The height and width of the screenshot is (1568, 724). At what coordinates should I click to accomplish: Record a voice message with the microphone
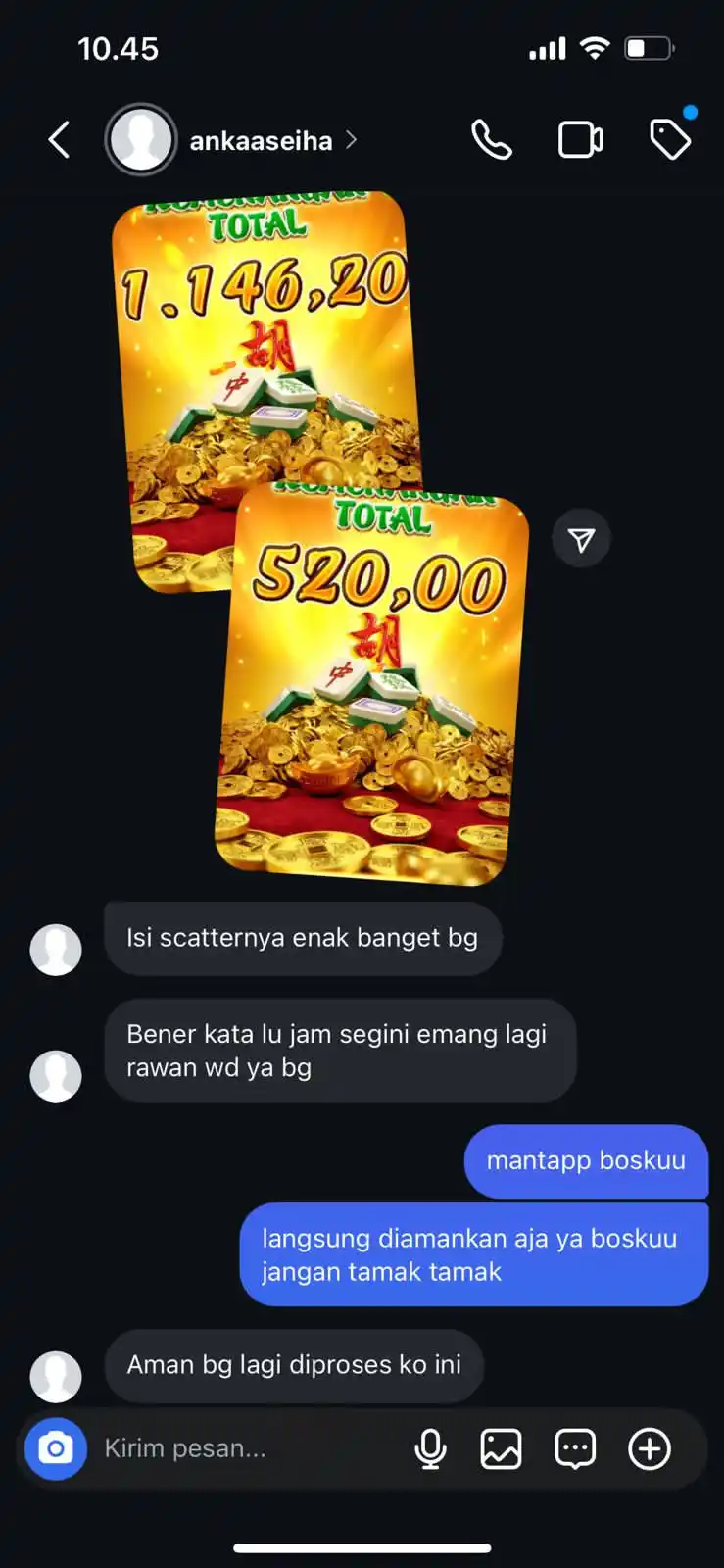[x=430, y=1448]
